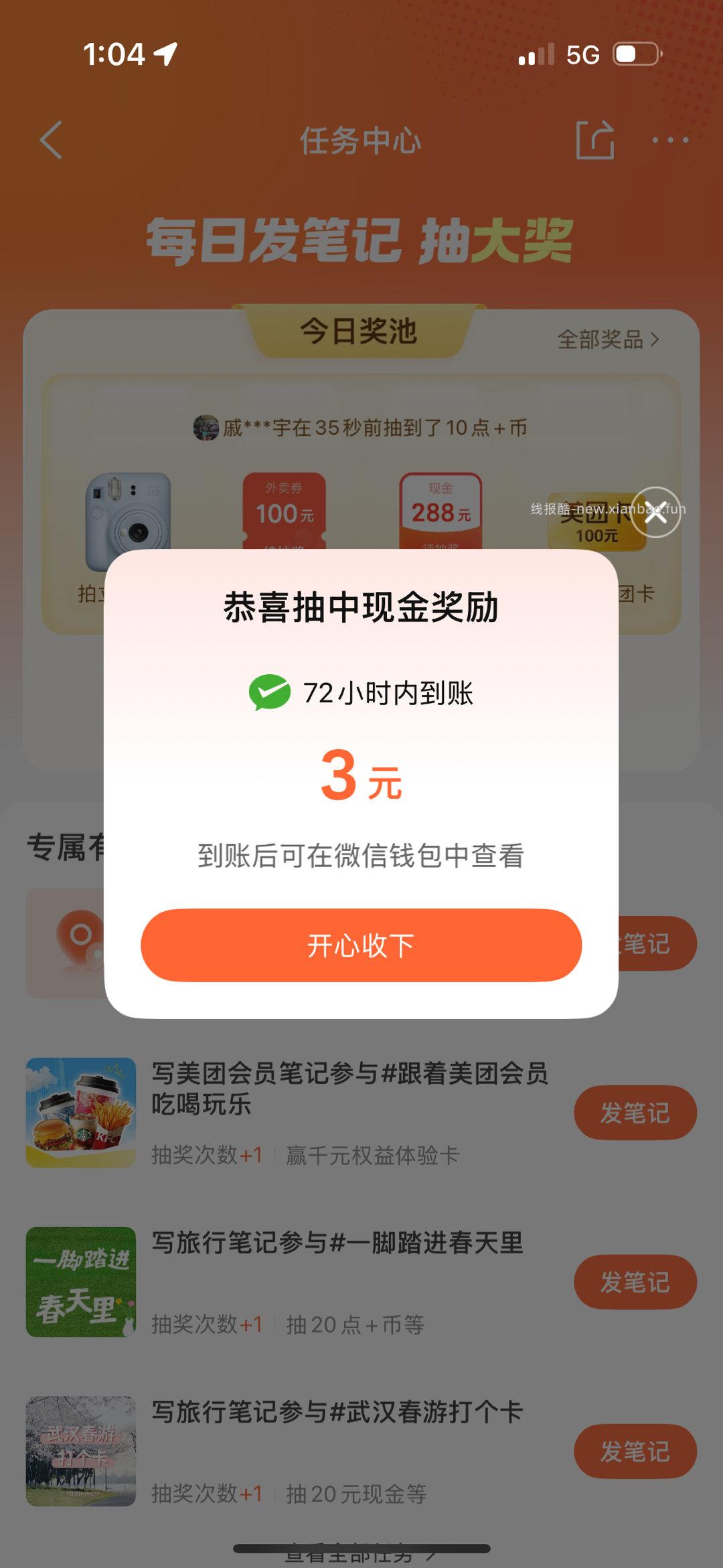
Task: Tap 发笔记 for the 一脚踏进春天里 task
Action: pyautogui.click(x=634, y=1281)
